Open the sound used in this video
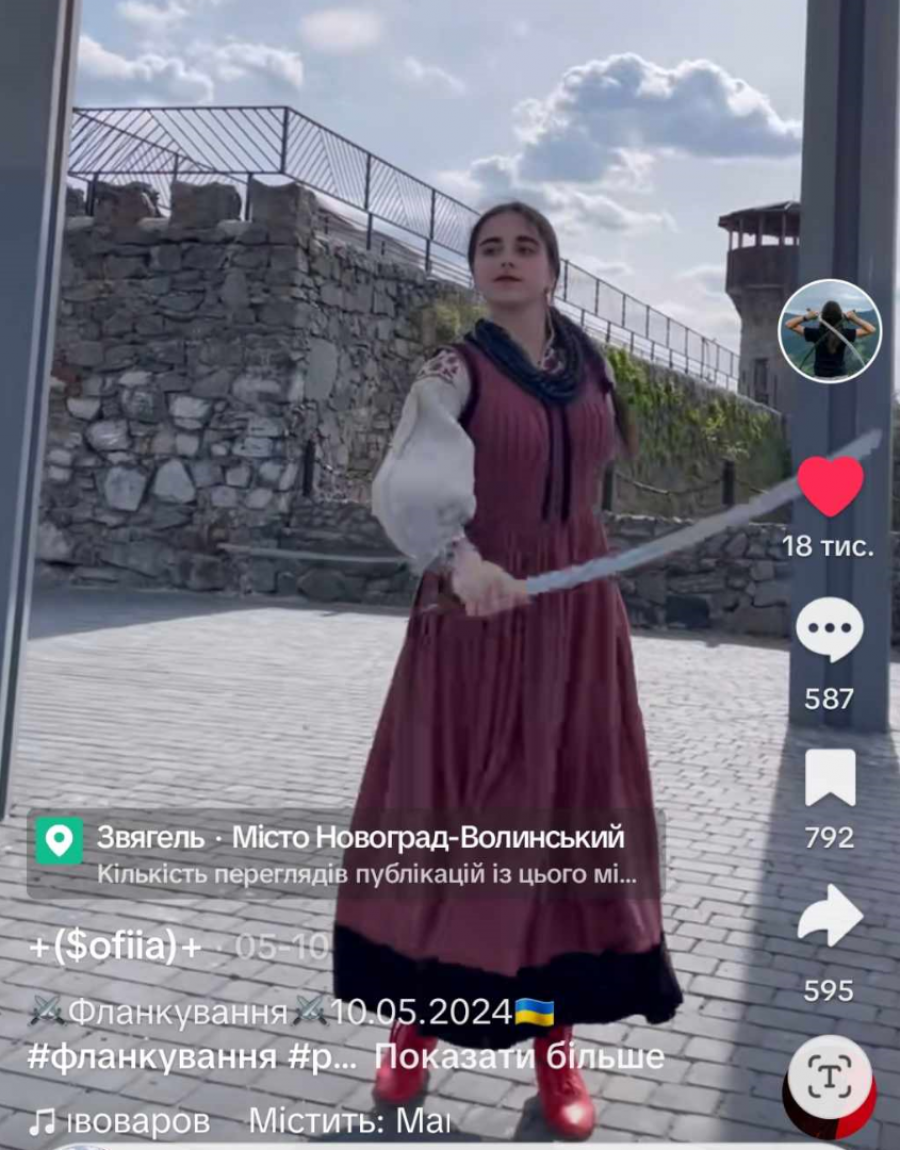This screenshot has width=900, height=1150. coord(120,1122)
